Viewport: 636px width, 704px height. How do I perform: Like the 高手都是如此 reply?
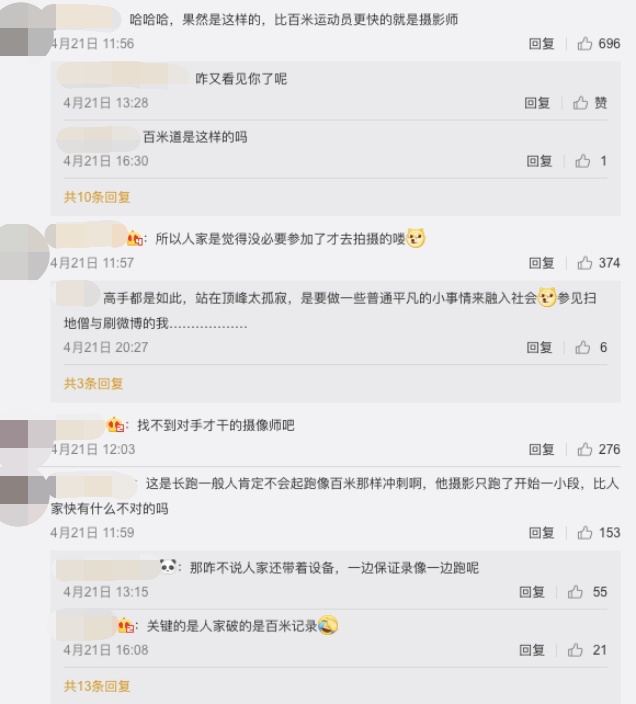pos(582,347)
